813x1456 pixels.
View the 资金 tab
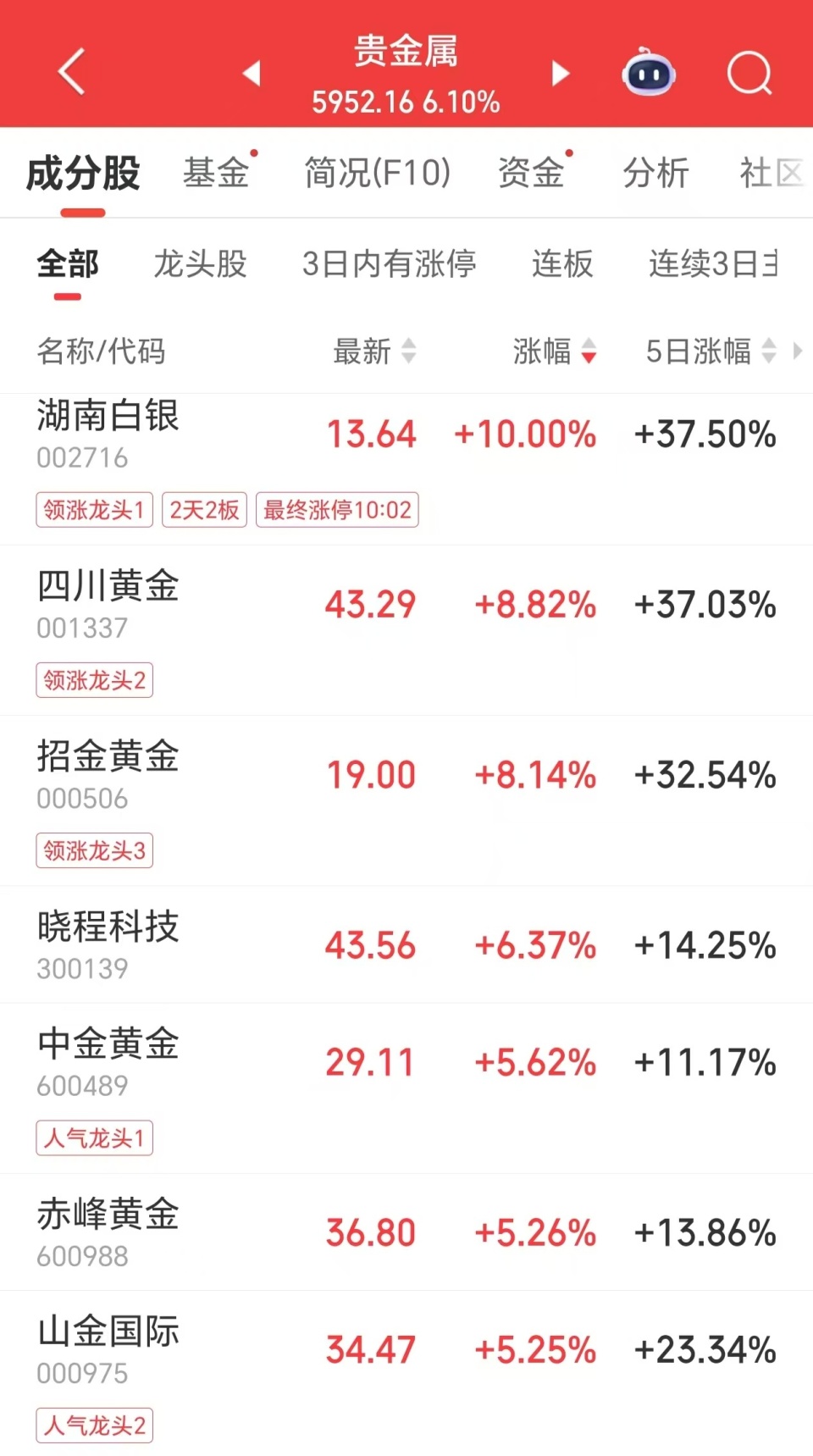531,173
